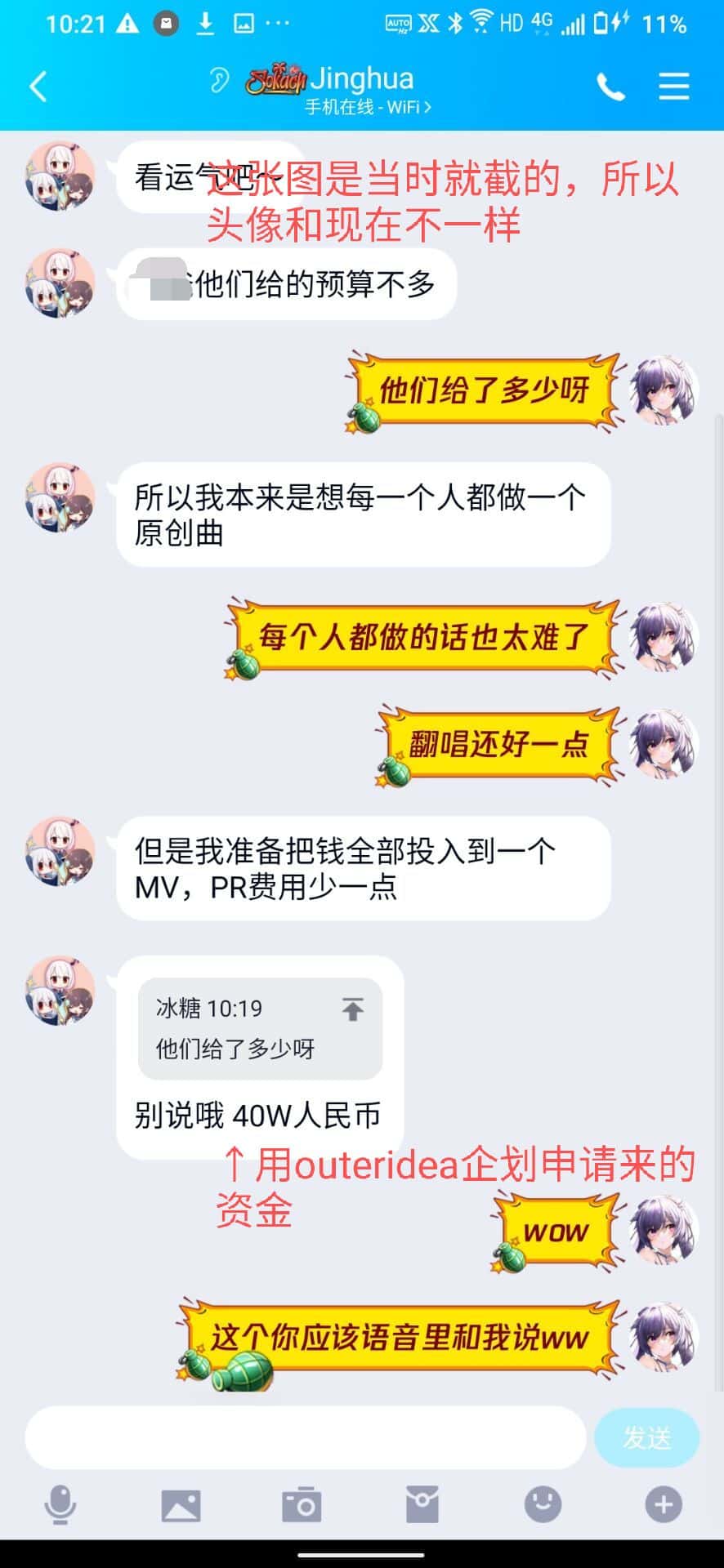View Jinghua's profile from the 看运气吧 message avatar
This screenshot has height=1568, width=724.
pyautogui.click(x=60, y=176)
